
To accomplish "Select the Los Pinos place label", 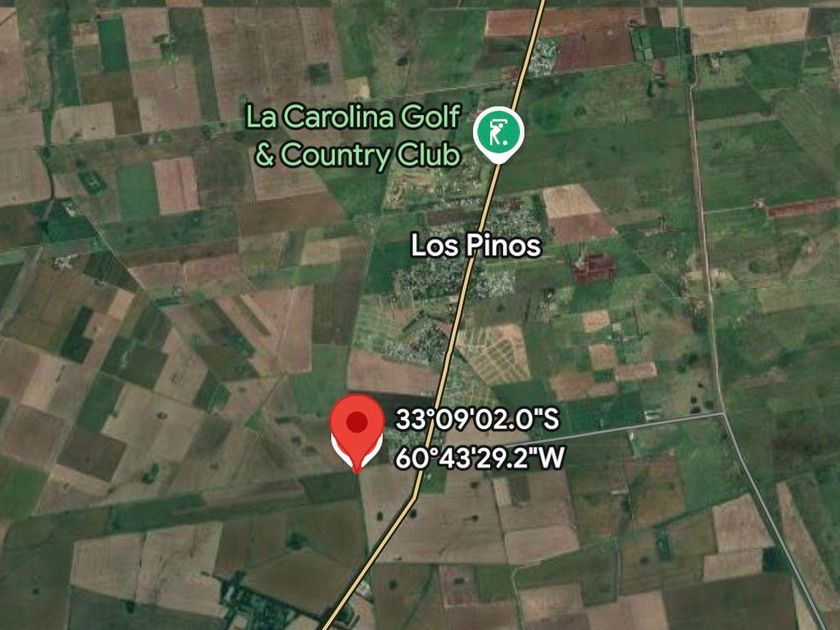I will click(476, 245).
